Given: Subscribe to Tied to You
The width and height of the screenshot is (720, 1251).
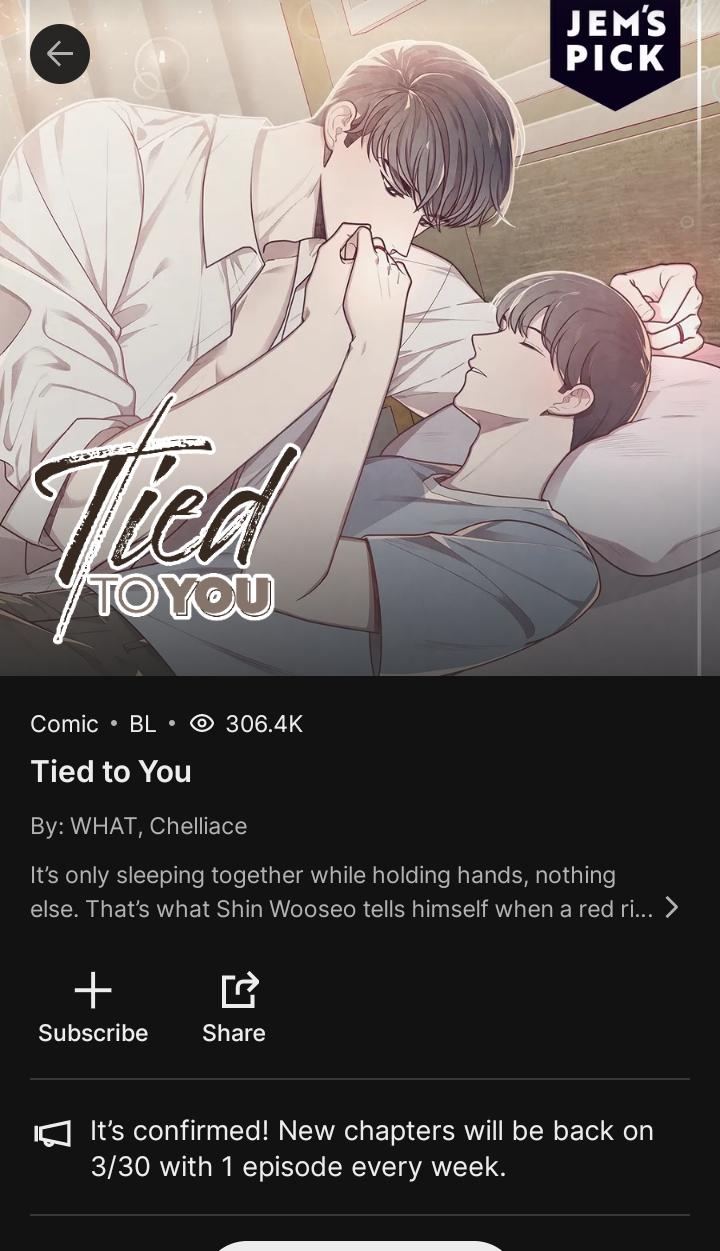Looking at the screenshot, I should pyautogui.click(x=93, y=1009).
